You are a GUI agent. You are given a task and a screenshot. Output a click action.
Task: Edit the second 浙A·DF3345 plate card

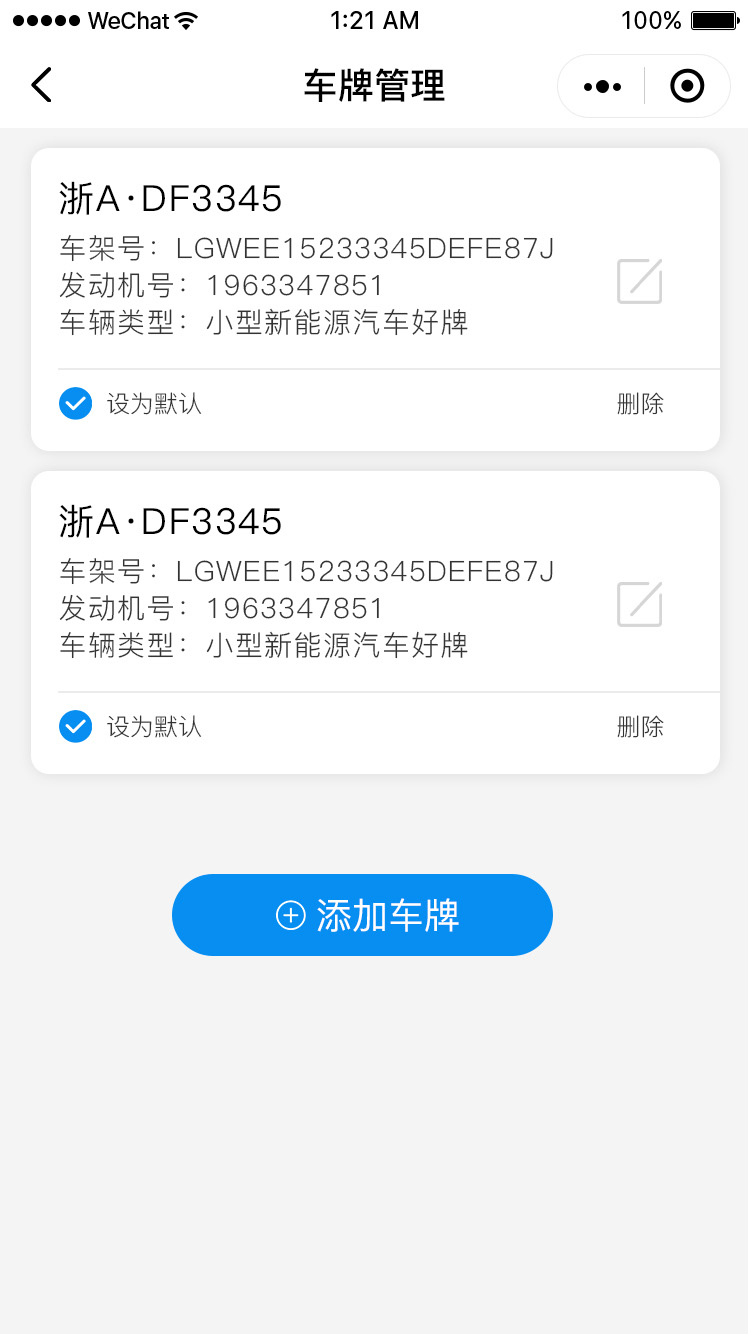point(640,604)
